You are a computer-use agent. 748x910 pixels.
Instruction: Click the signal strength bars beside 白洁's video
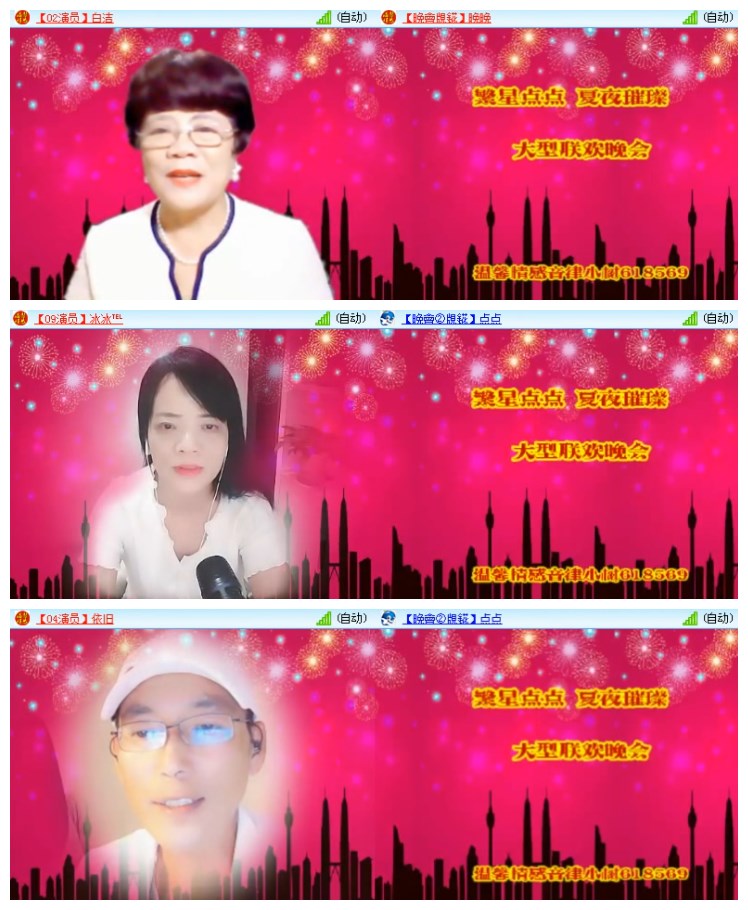[322, 17]
